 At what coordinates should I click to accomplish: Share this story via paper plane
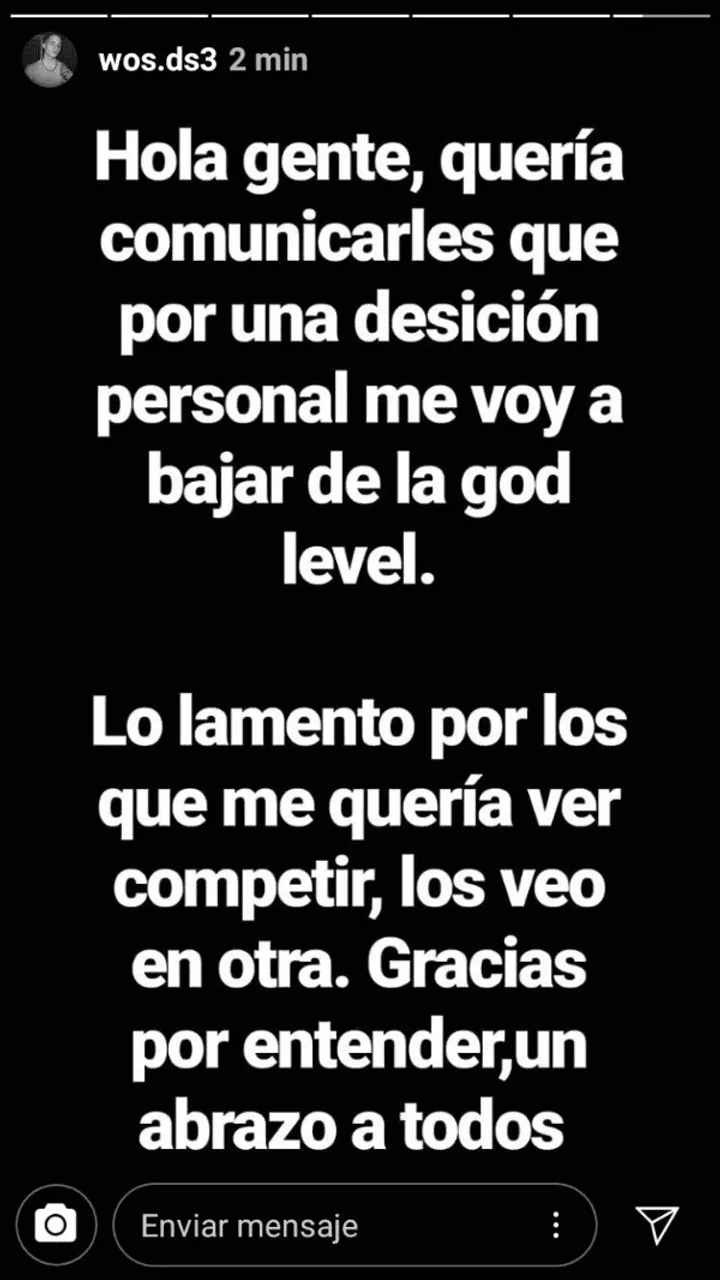tap(657, 1225)
